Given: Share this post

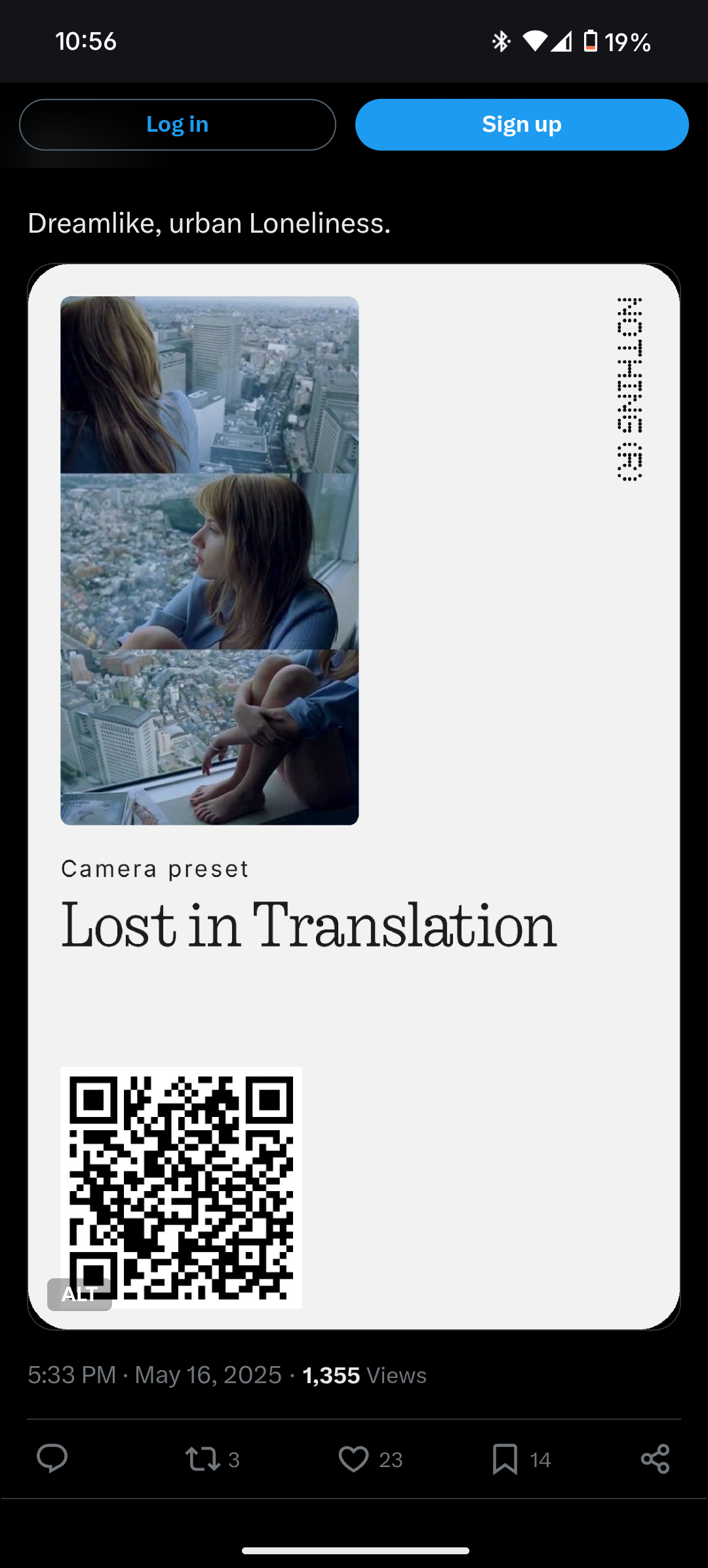Looking at the screenshot, I should point(655,1459).
